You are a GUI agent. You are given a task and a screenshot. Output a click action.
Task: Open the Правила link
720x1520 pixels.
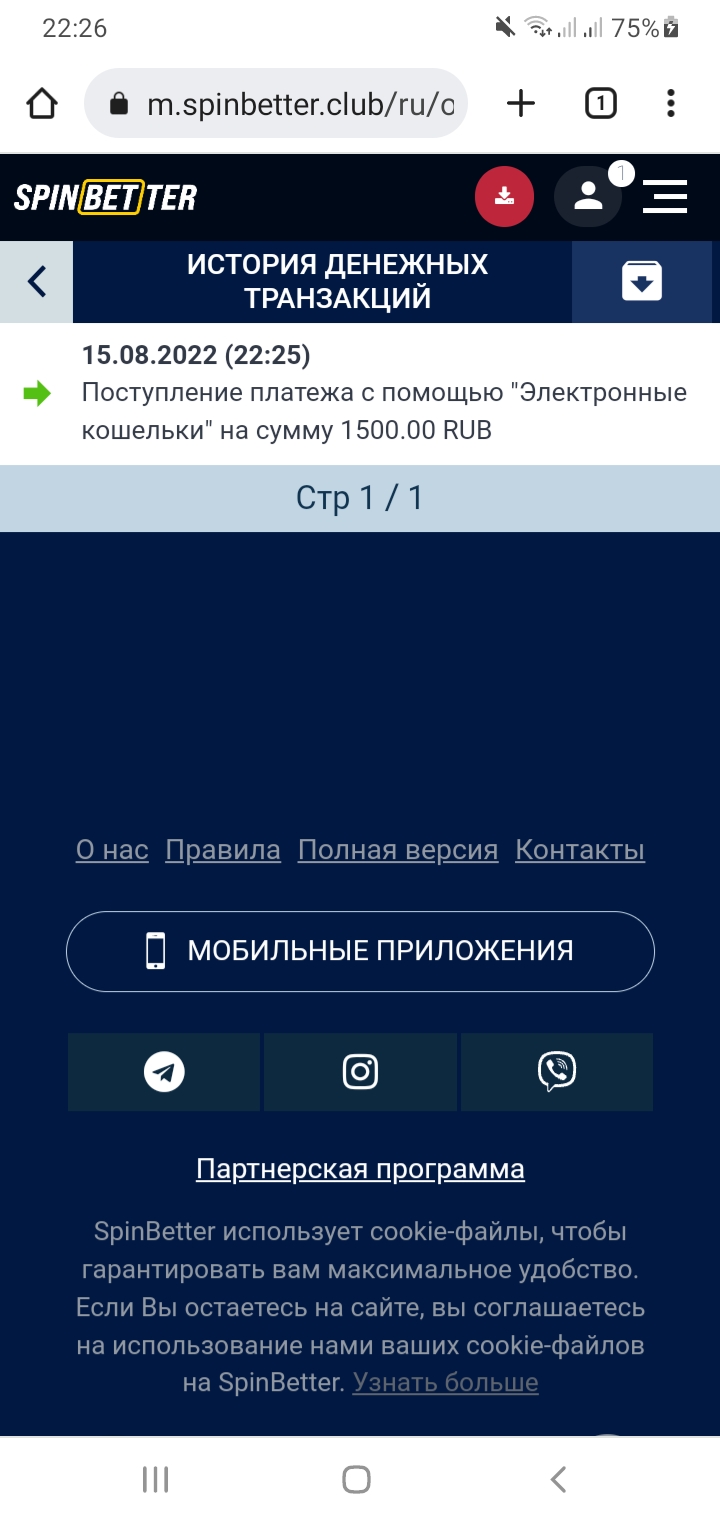[x=223, y=850]
